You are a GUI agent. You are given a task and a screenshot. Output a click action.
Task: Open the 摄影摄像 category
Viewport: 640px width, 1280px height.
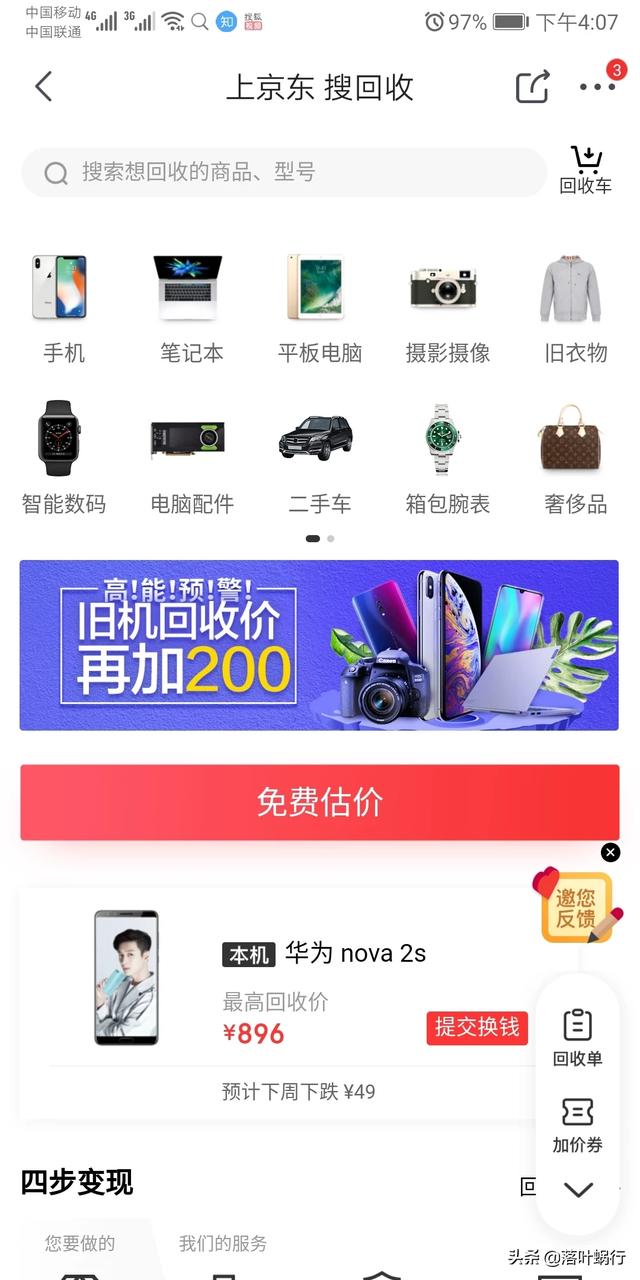(x=447, y=308)
